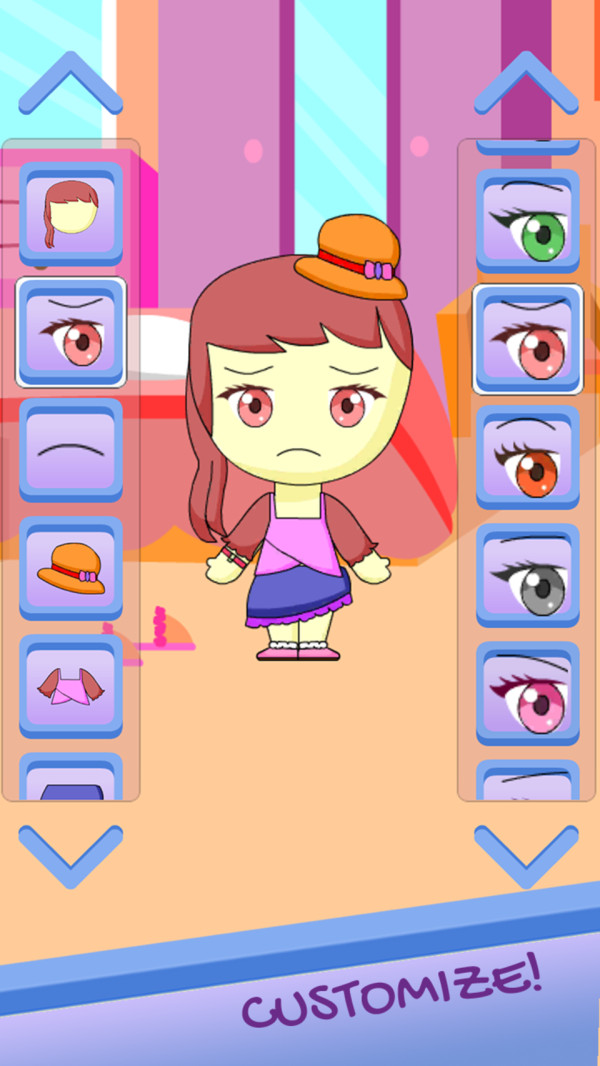This screenshot has width=600, height=1066.
Task: Choose the orange eye option
Action: 527,457
